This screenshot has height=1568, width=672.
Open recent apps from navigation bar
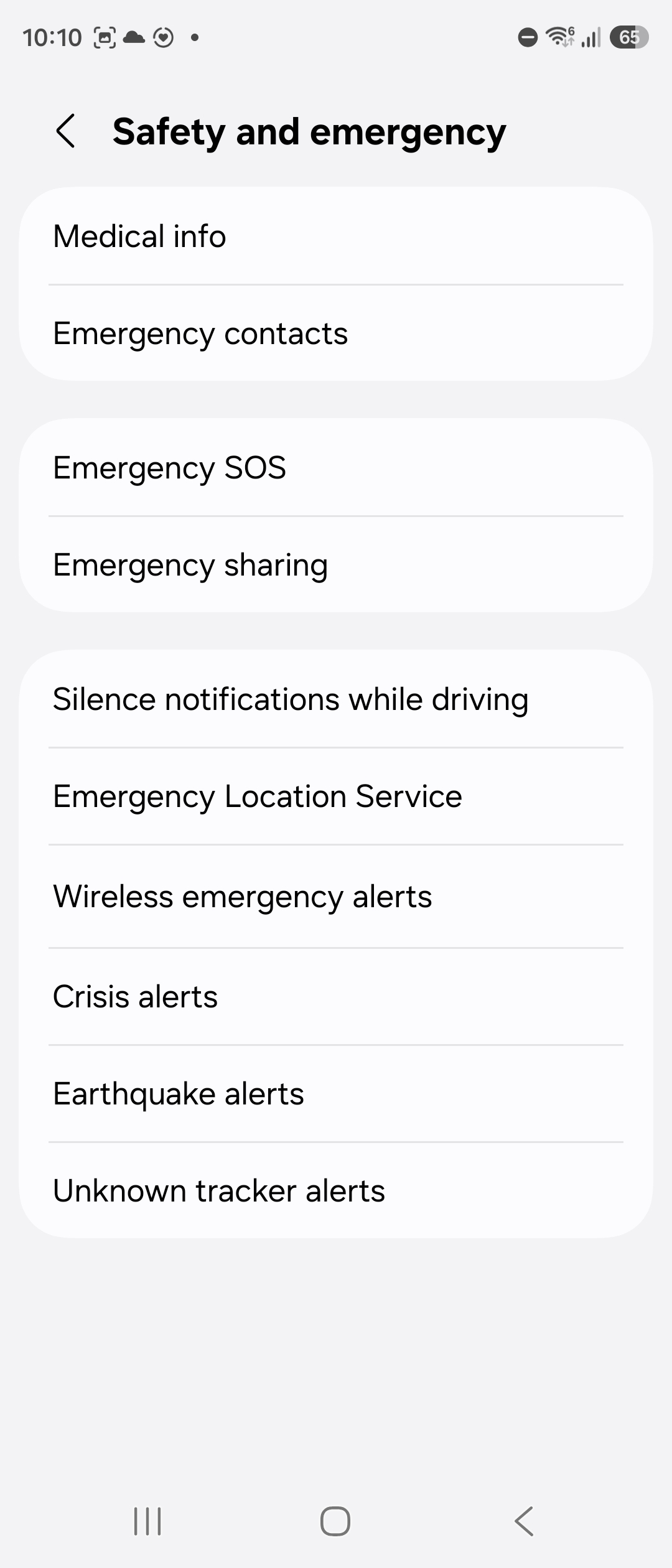tap(147, 1521)
